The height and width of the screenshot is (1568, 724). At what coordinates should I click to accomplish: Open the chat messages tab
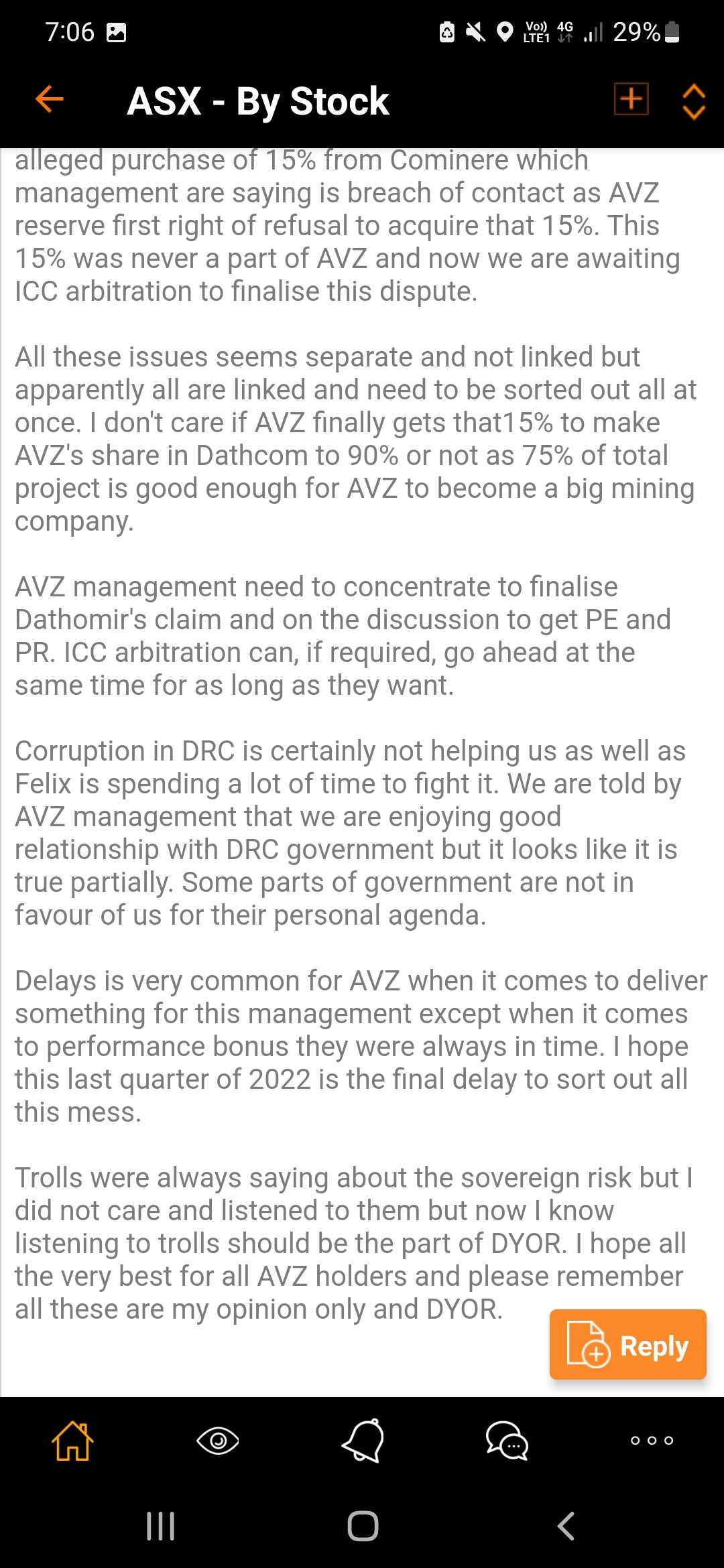507,1441
